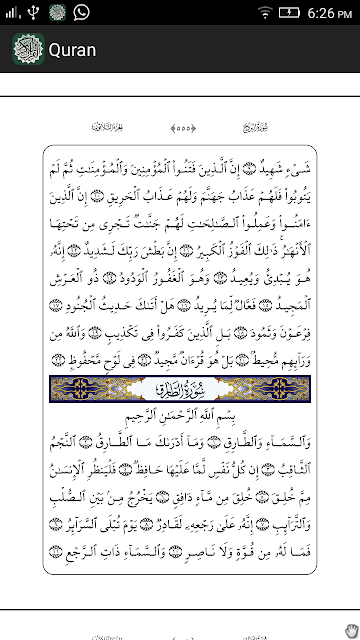Tap the hand icon at the page corner

point(351,631)
